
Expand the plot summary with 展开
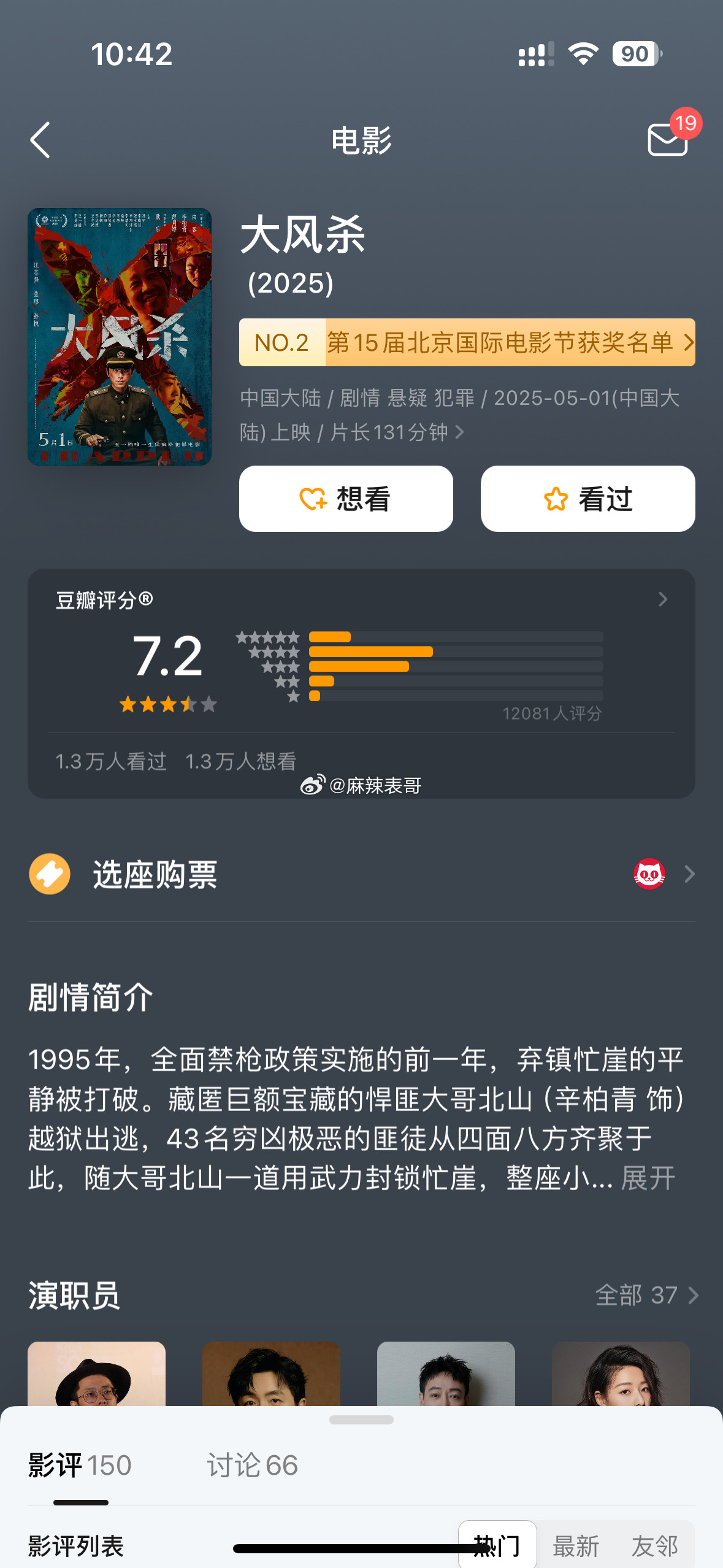click(648, 1178)
